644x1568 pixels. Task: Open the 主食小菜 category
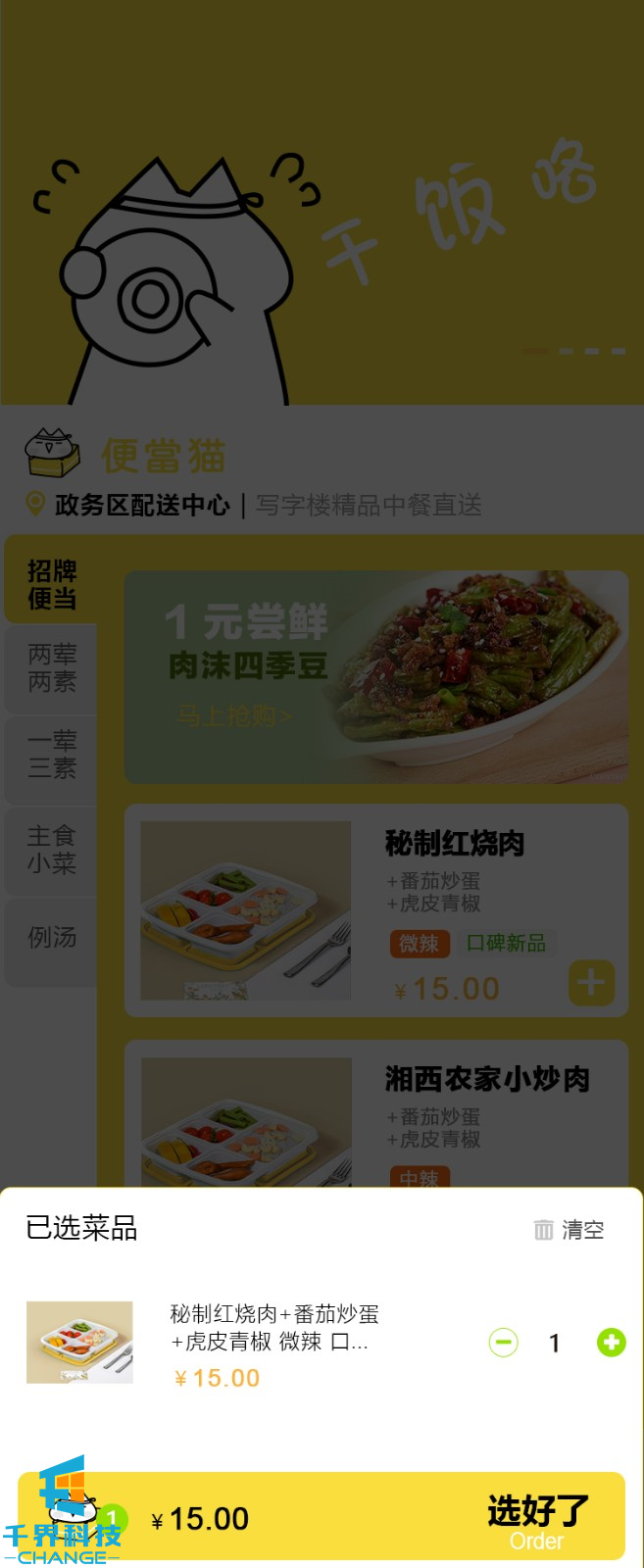(52, 850)
